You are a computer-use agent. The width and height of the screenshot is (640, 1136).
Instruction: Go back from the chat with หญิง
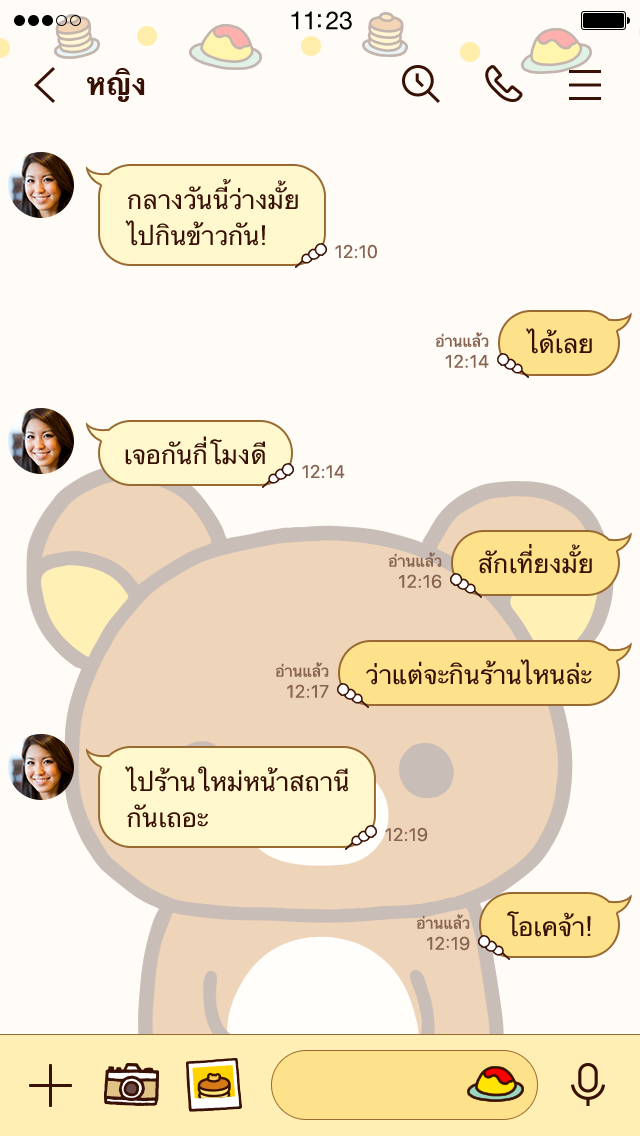[45, 86]
